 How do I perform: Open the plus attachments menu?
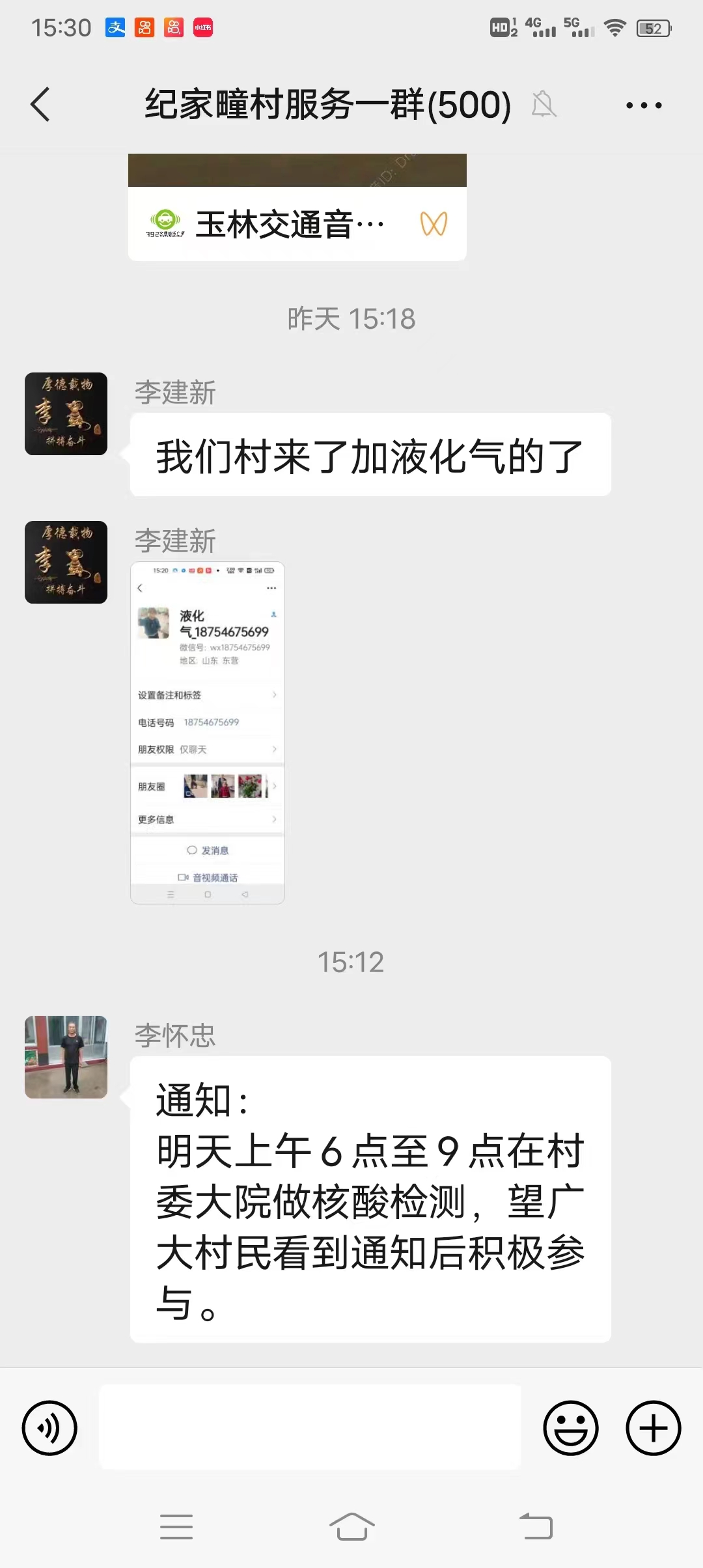coord(654,1428)
